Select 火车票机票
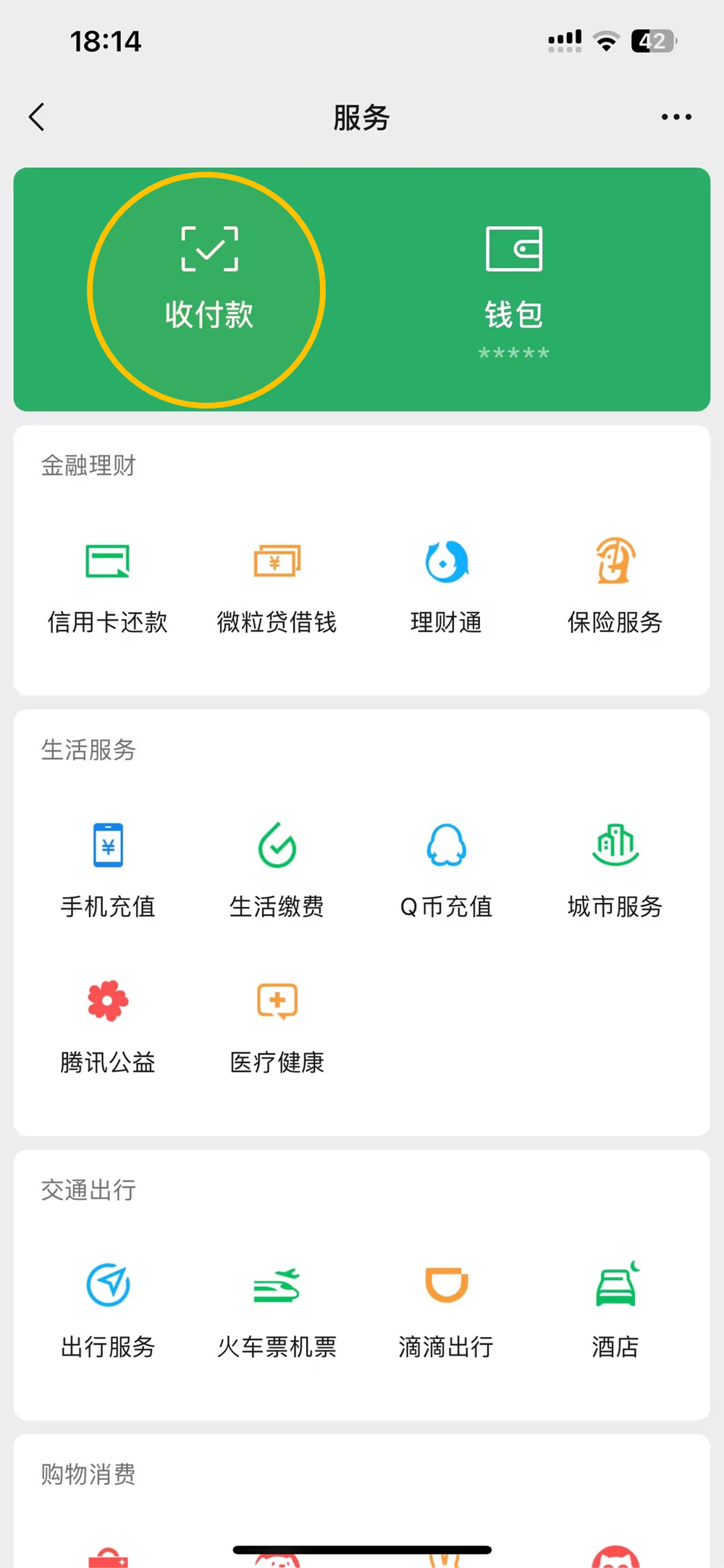Image resolution: width=724 pixels, height=1568 pixels. 277,1310
